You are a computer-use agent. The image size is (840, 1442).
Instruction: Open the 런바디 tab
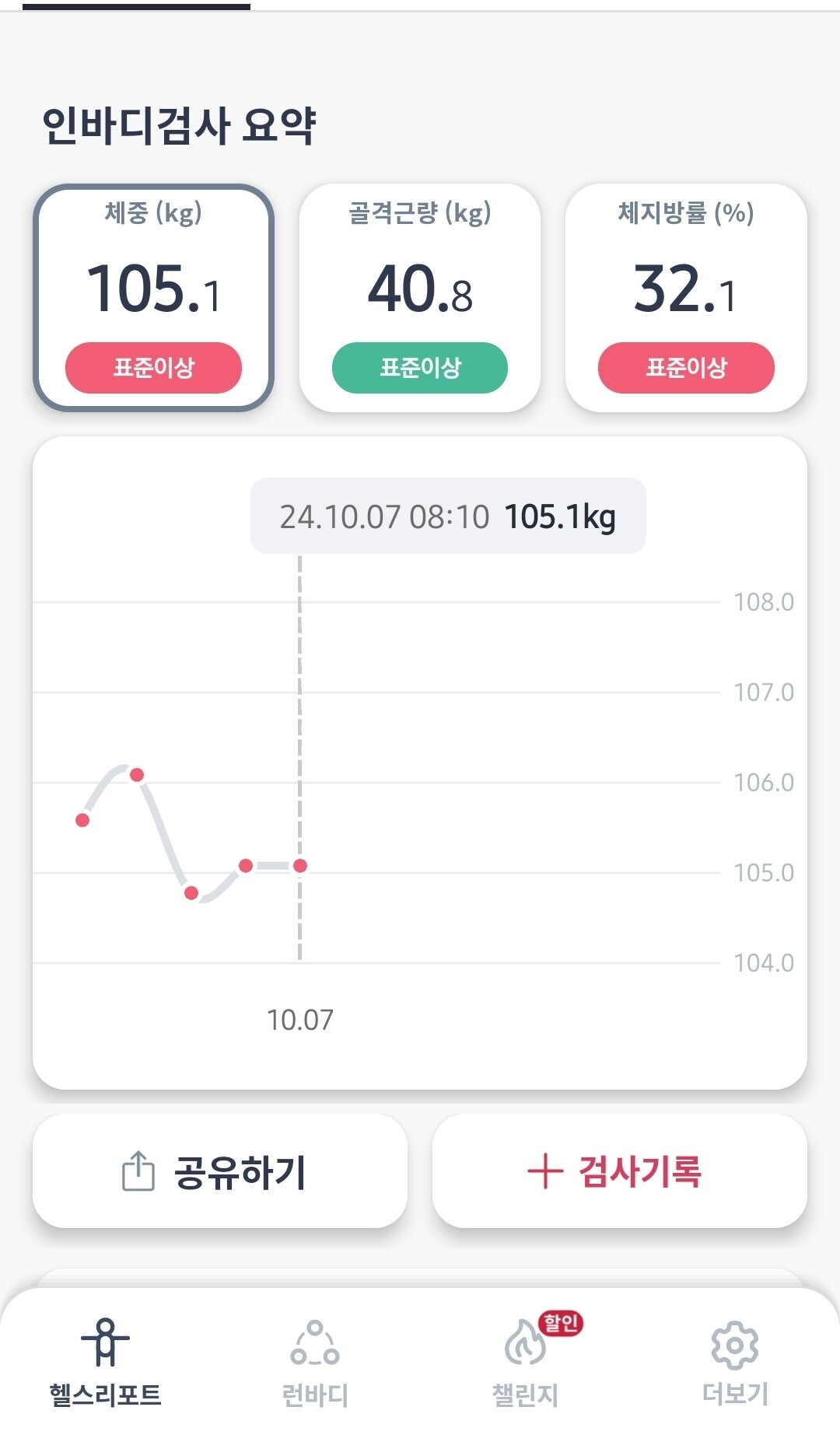[315, 1363]
